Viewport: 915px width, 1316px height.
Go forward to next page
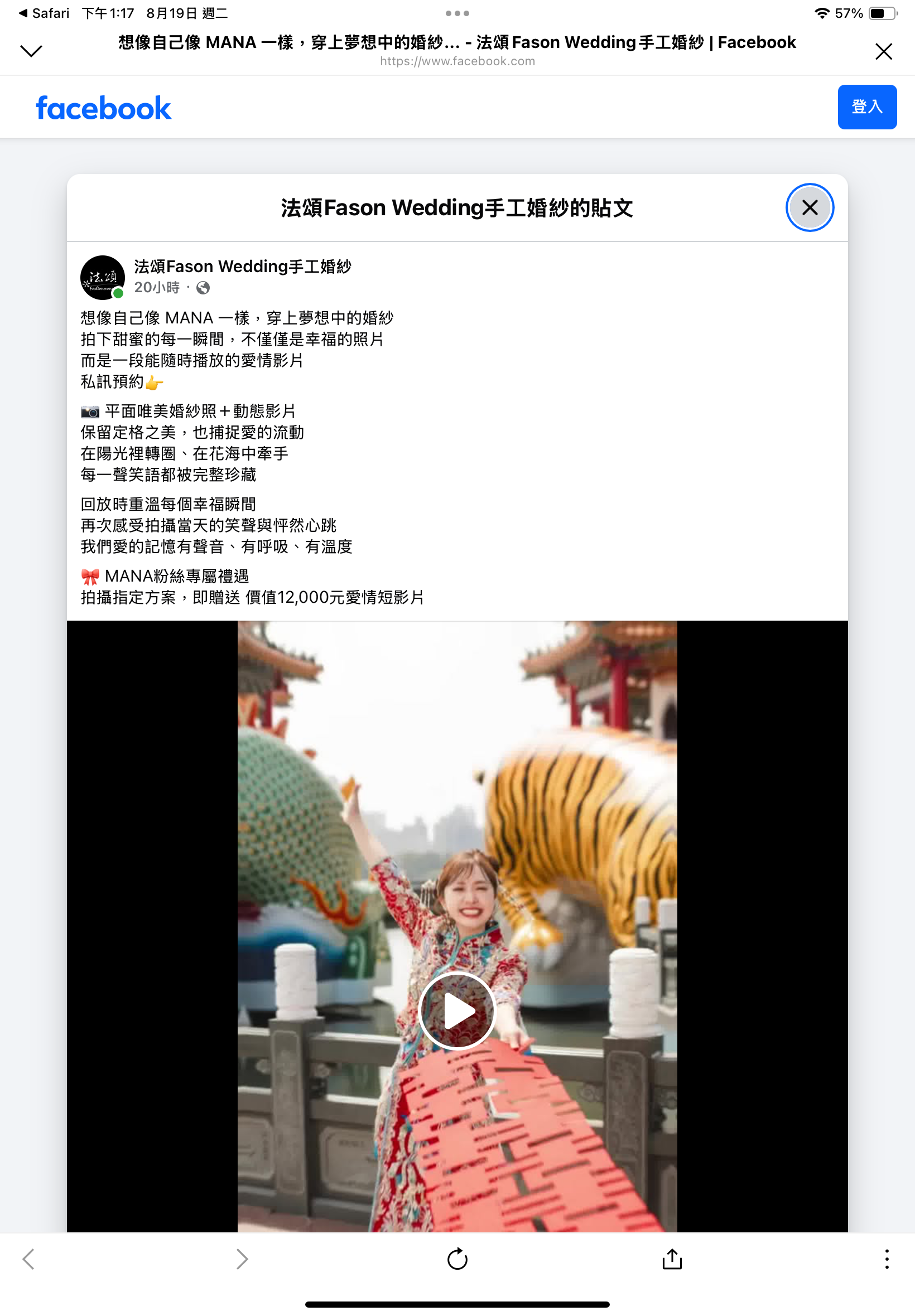[242, 1259]
